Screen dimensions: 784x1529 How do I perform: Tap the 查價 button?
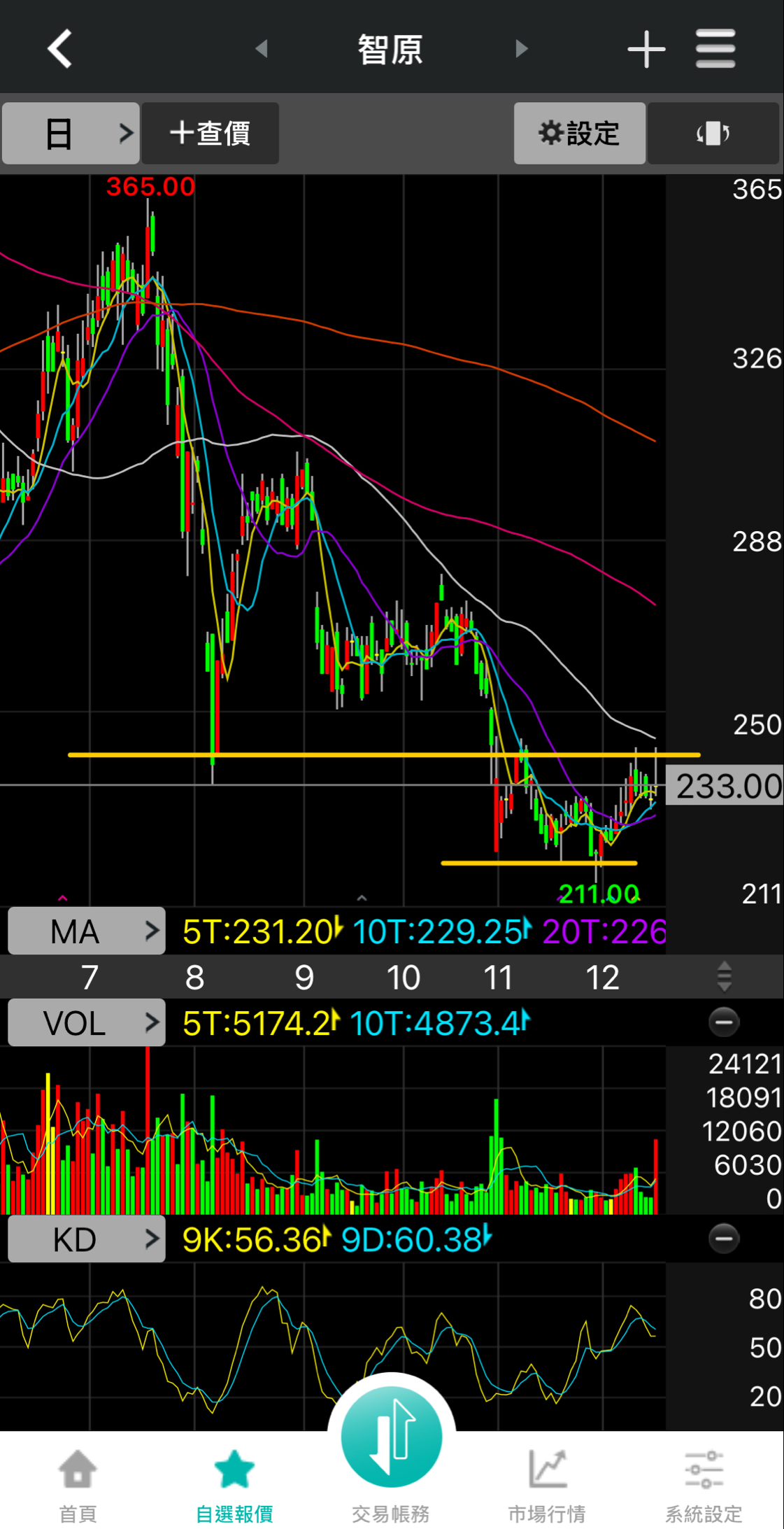coord(211,133)
